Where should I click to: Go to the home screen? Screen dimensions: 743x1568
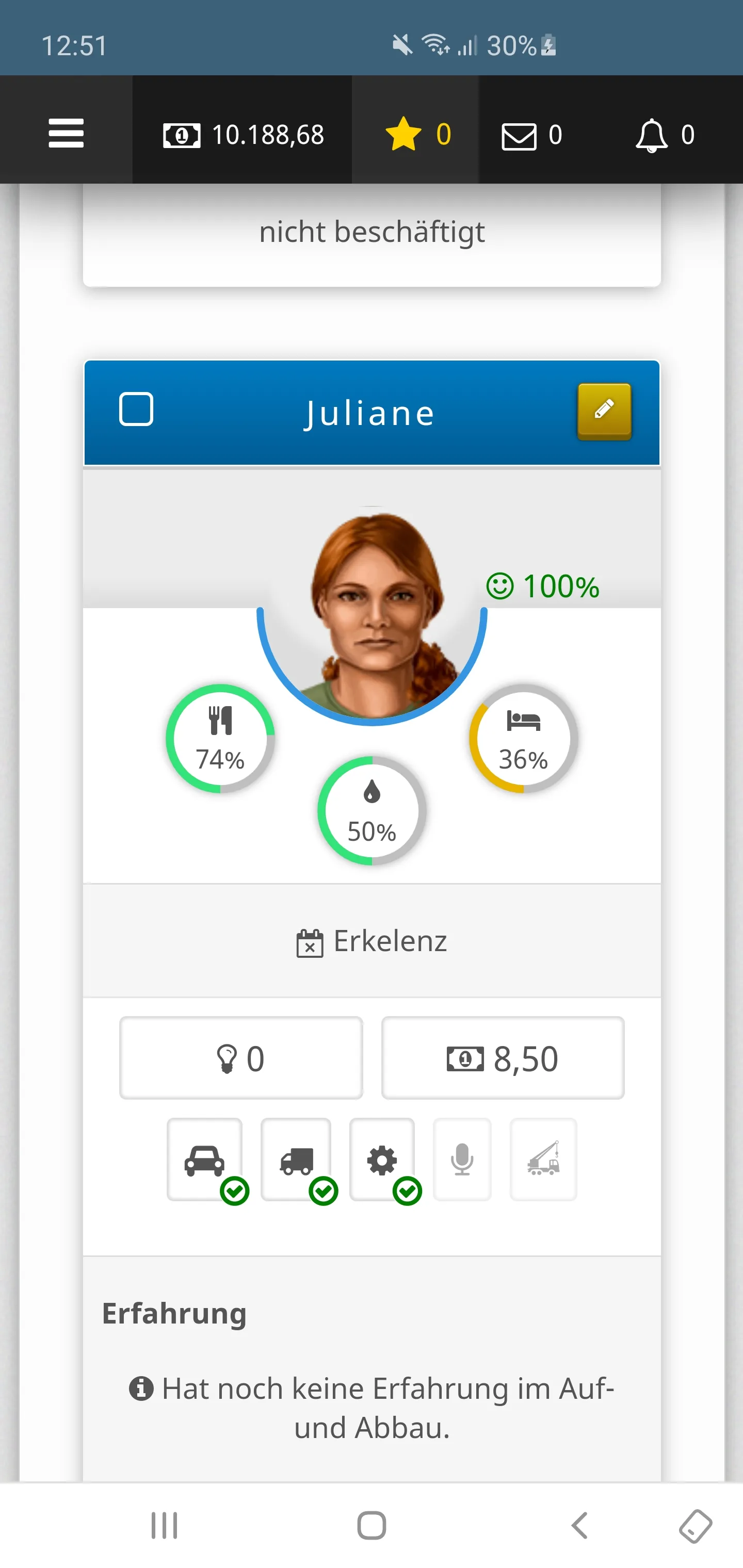pyautogui.click(x=372, y=1525)
